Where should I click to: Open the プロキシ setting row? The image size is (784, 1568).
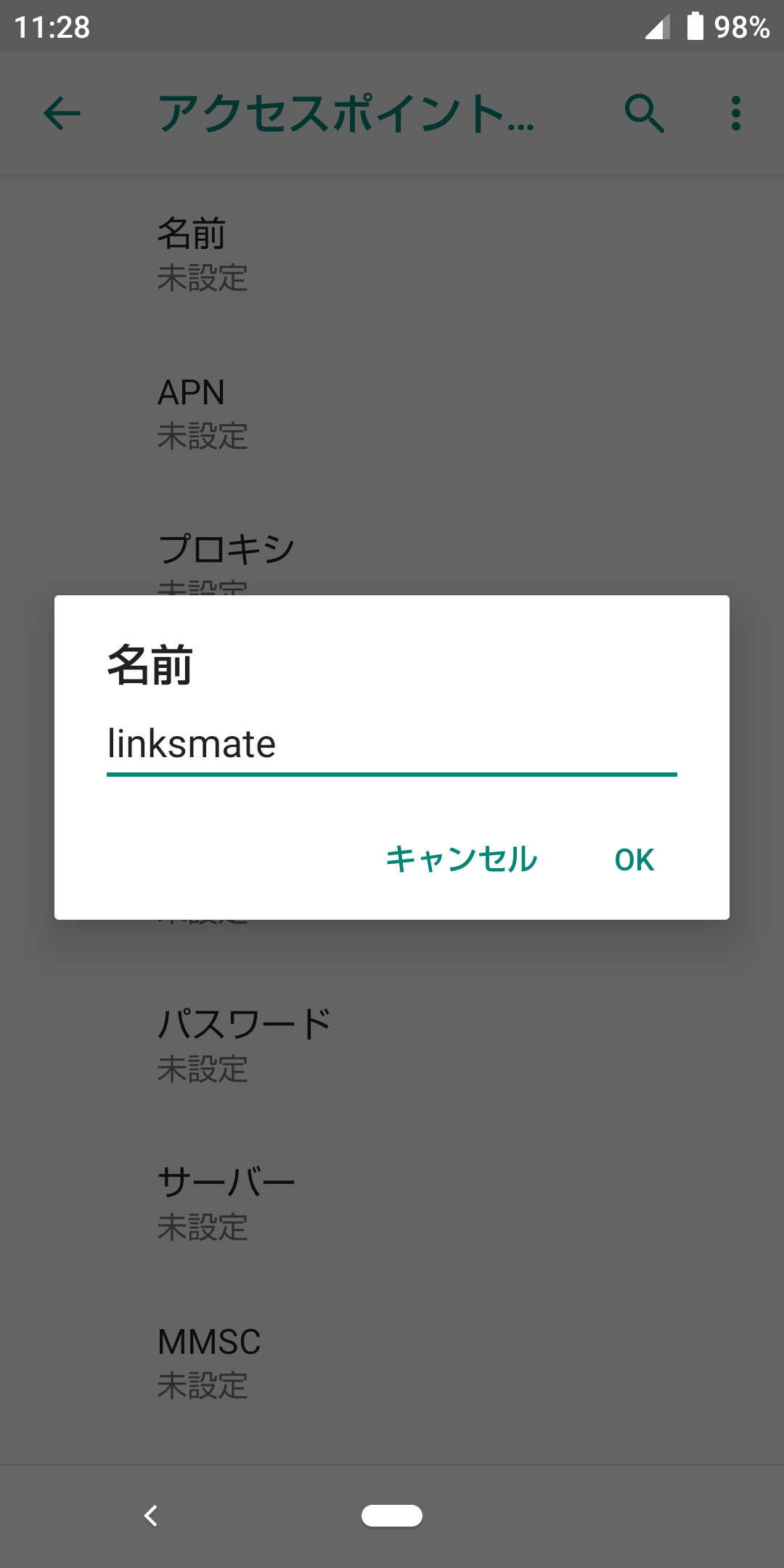pyautogui.click(x=226, y=548)
